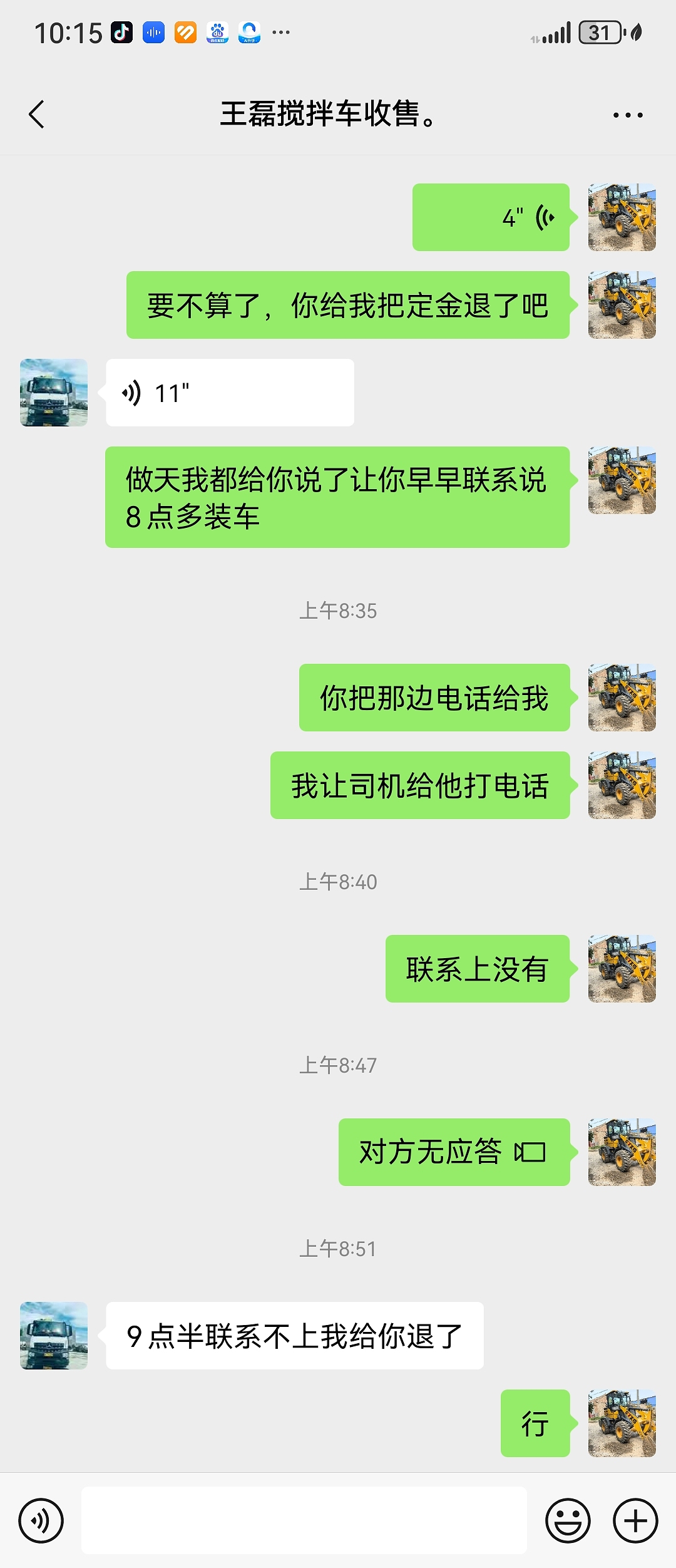The width and height of the screenshot is (676, 1568).
Task: Play the 11-second received voice message
Action: (230, 393)
